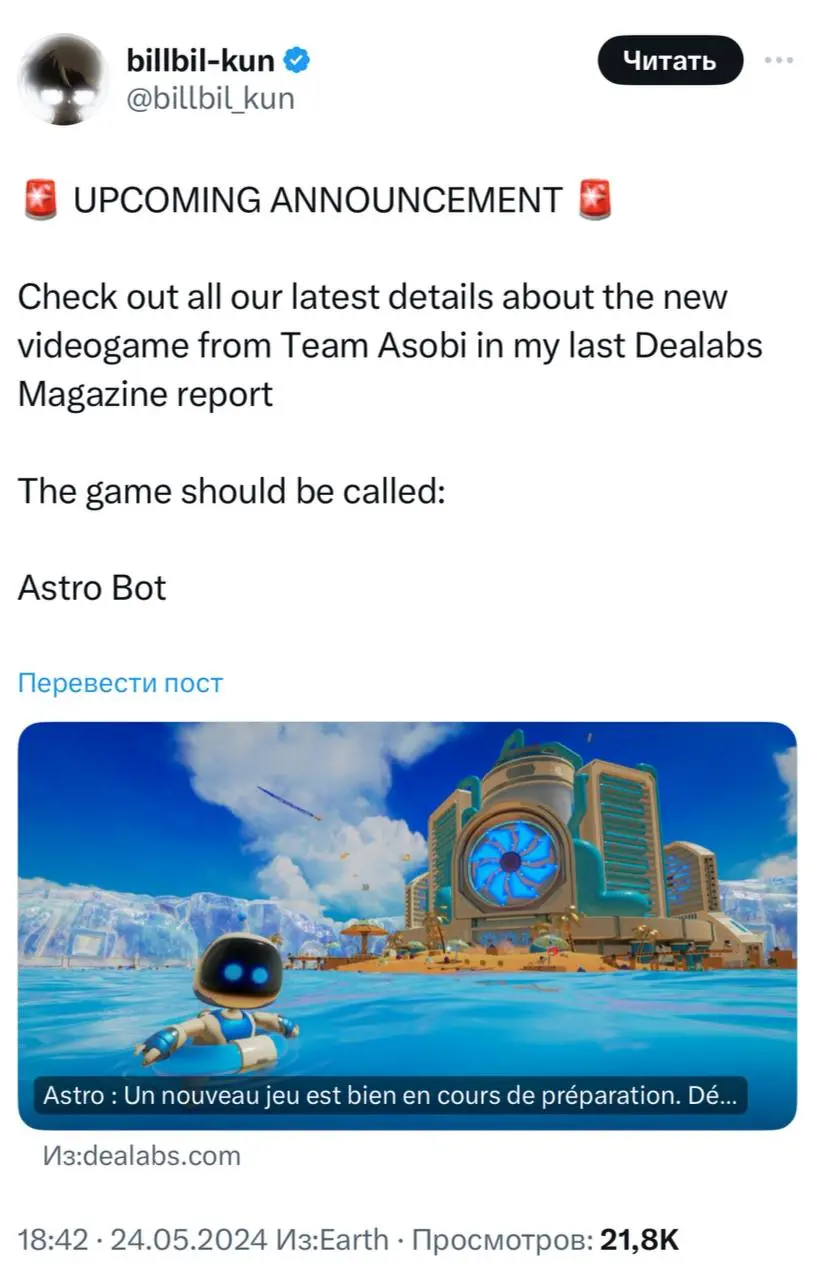The width and height of the screenshot is (815, 1280).
Task: Open profile via @billbil_kun handle
Action: point(210,98)
